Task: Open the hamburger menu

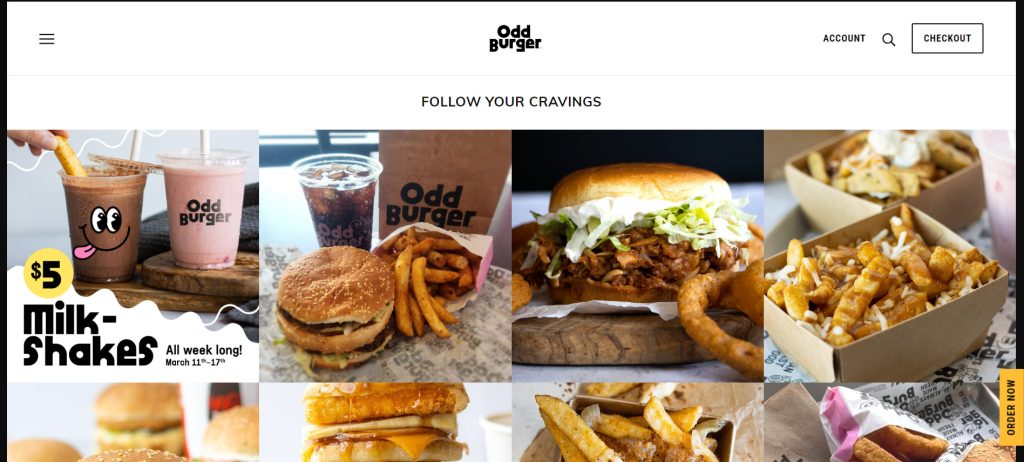Action: [x=47, y=39]
